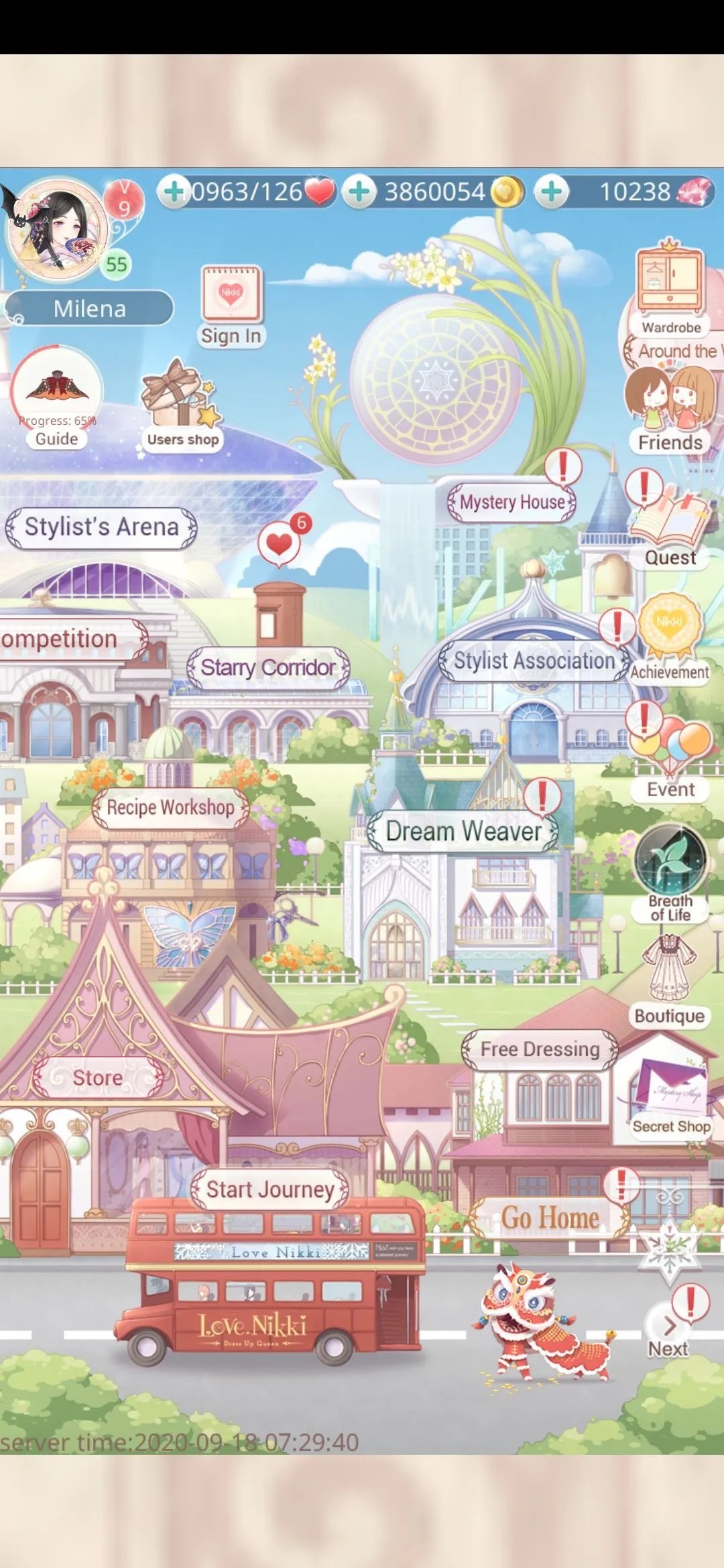This screenshot has width=724, height=1568.
Task: Add more diamonds with plus button
Action: coord(552,192)
